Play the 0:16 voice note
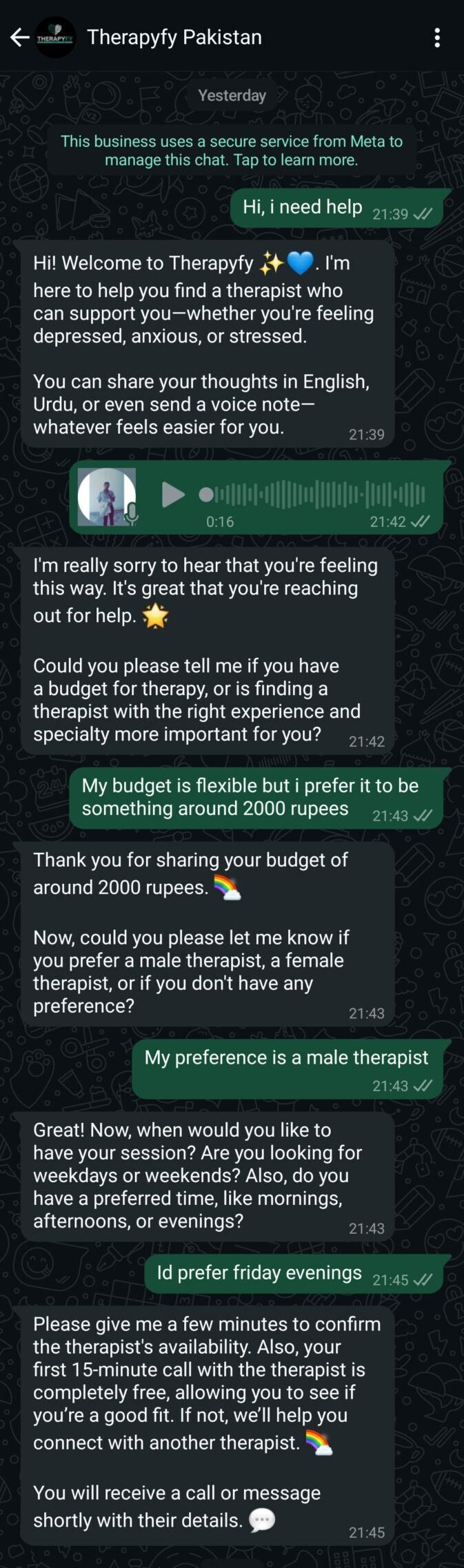 click(x=172, y=494)
